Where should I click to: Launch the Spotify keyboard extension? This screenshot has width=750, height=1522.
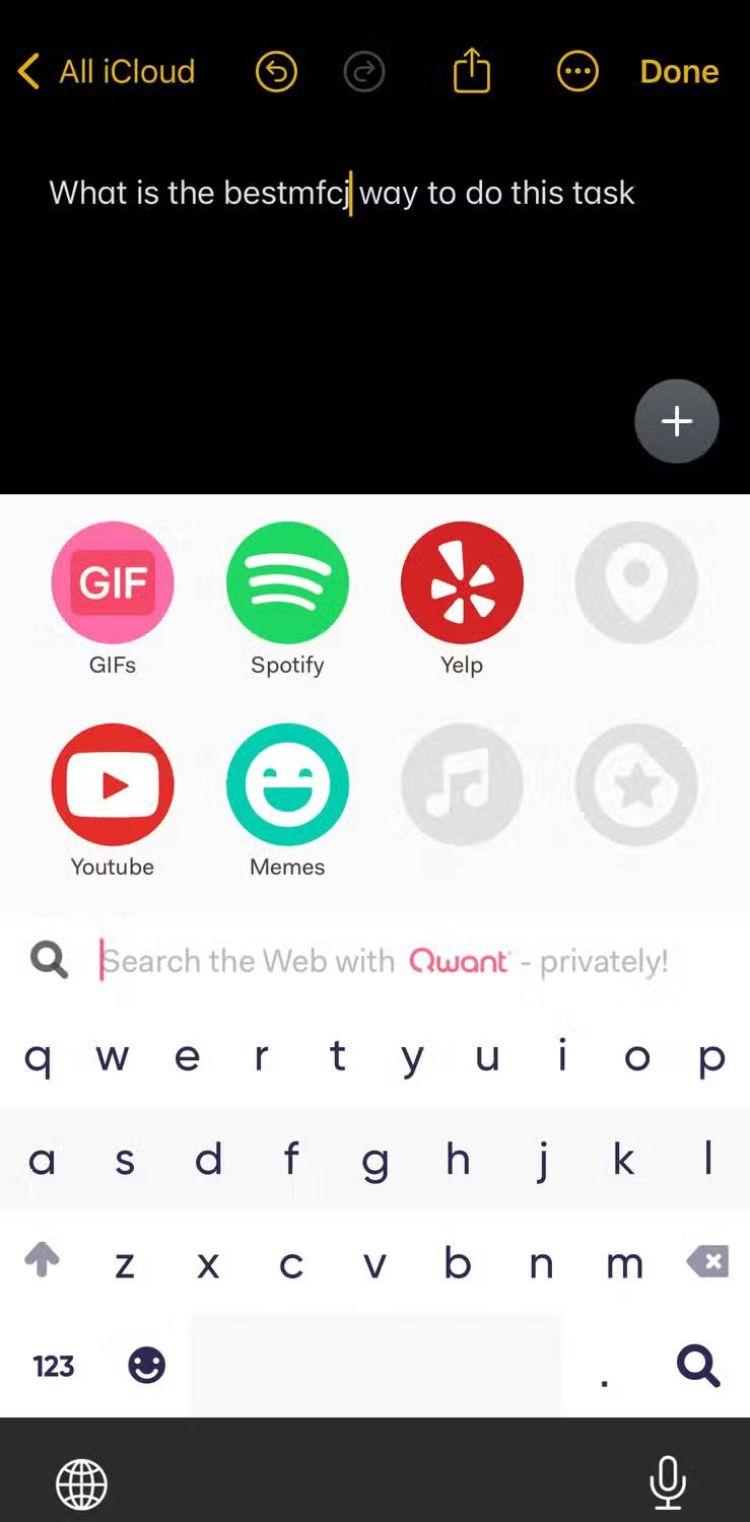[x=287, y=583]
